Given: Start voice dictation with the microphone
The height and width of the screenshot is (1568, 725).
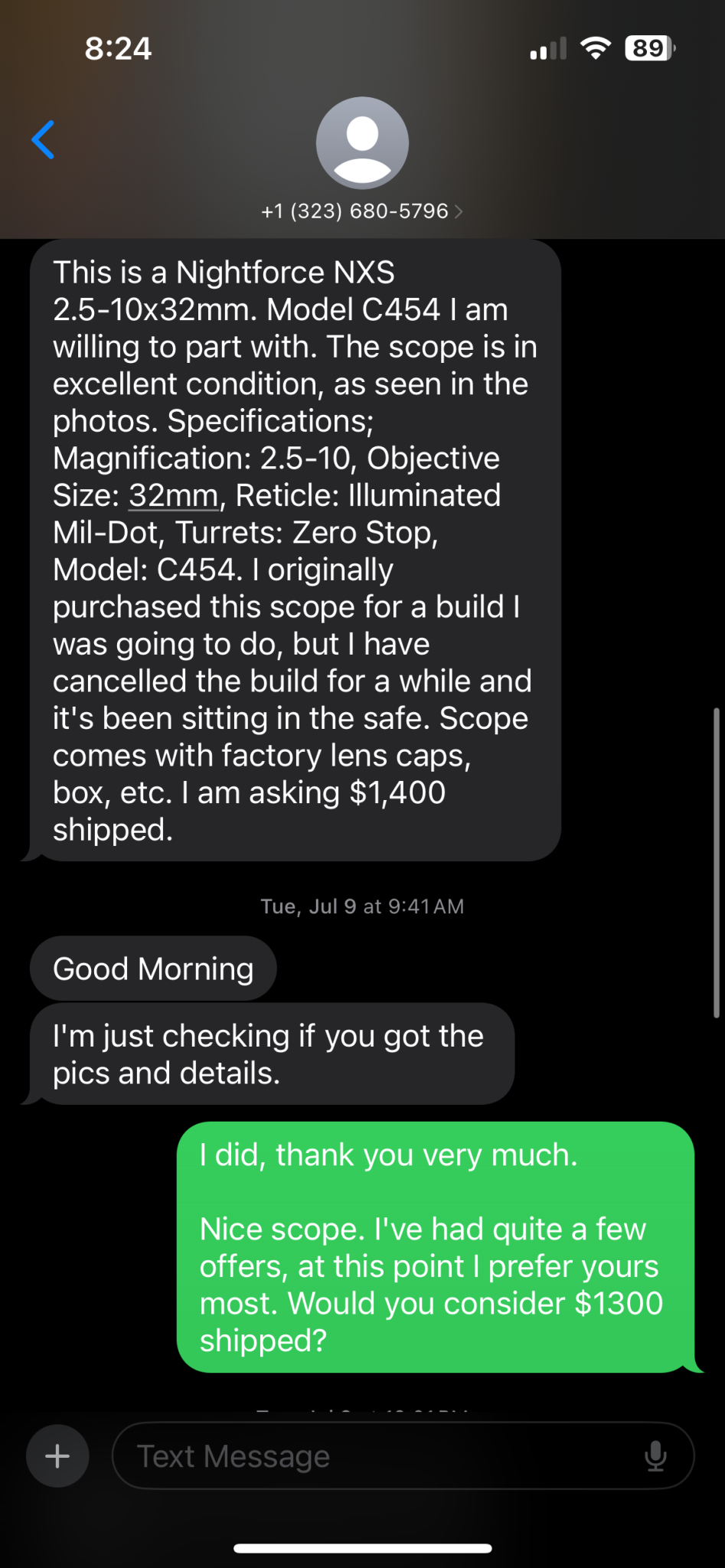Looking at the screenshot, I should (x=655, y=1455).
